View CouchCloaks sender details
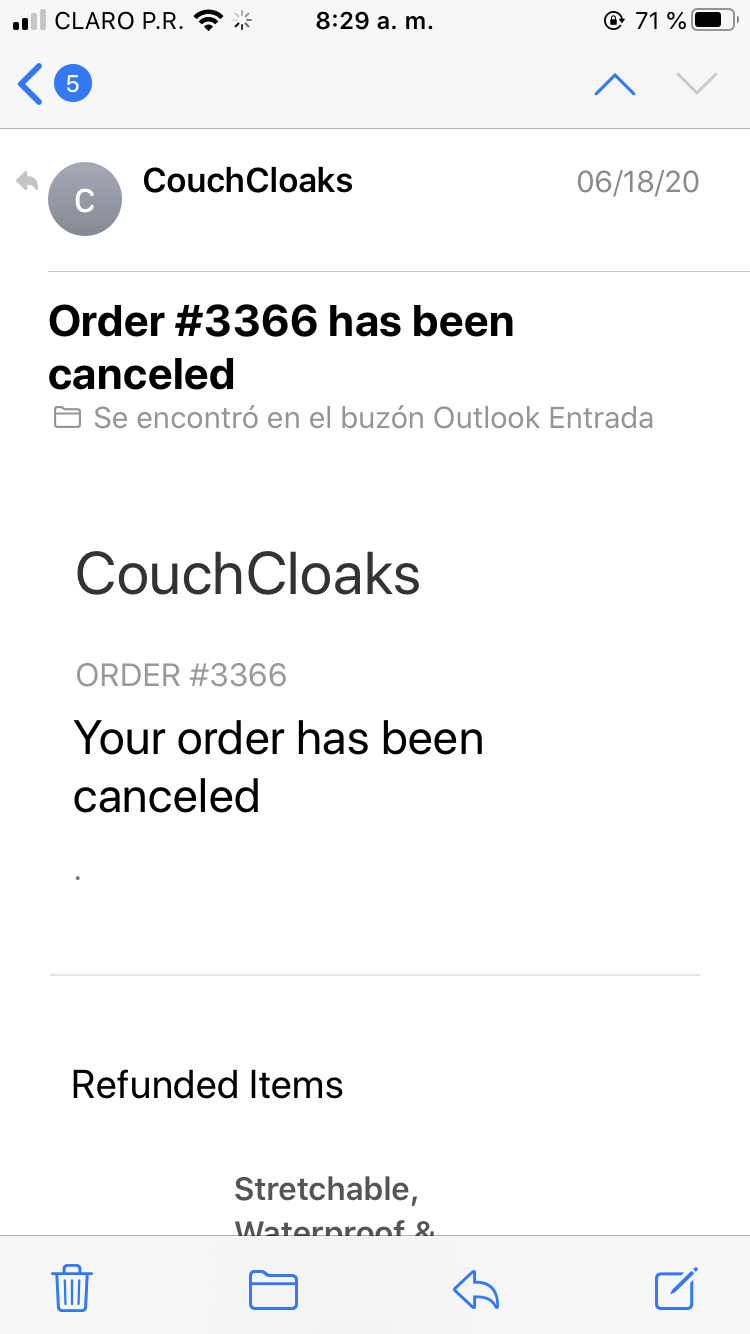 coord(247,180)
